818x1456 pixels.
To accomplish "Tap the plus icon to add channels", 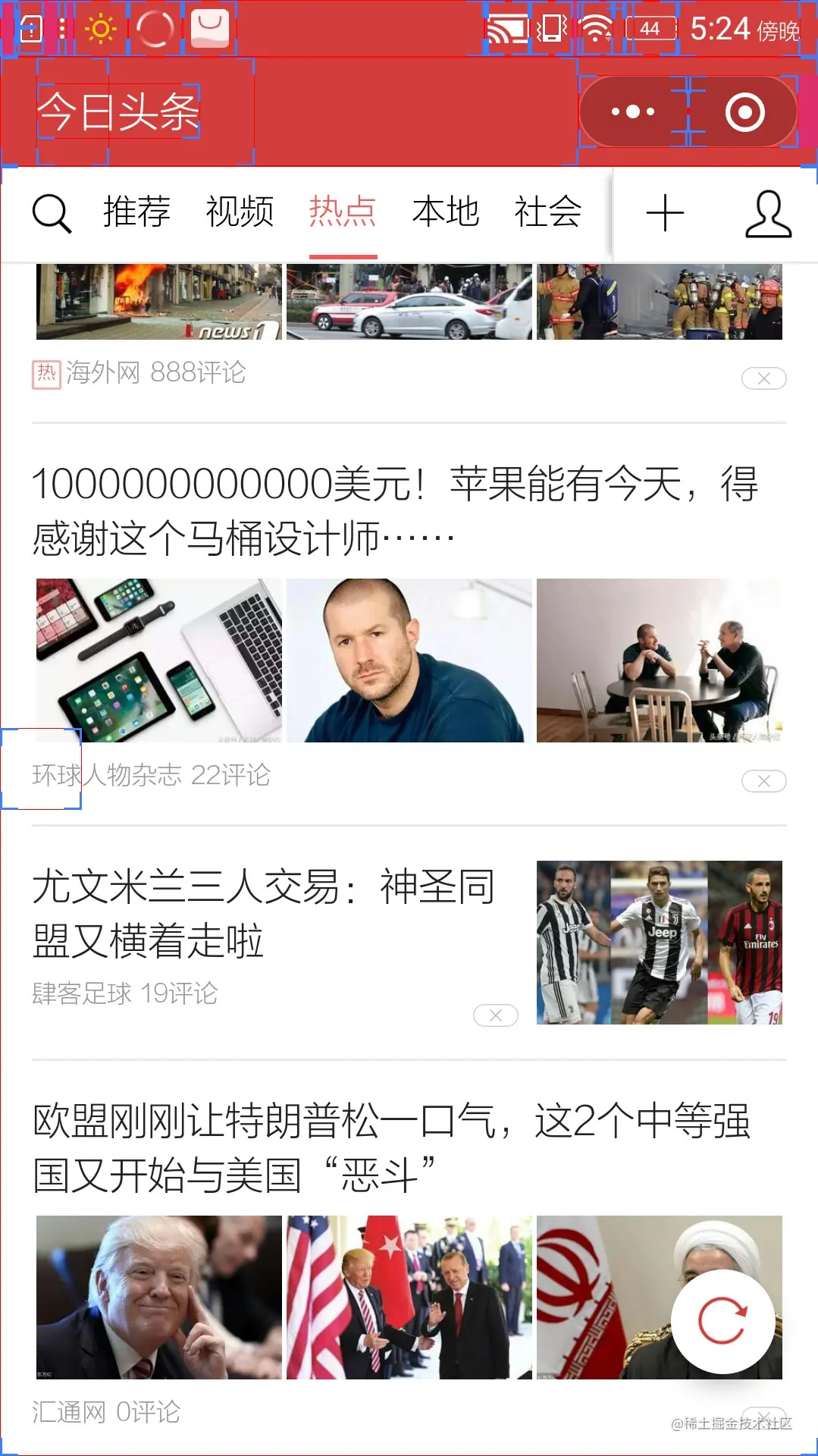I will click(665, 213).
